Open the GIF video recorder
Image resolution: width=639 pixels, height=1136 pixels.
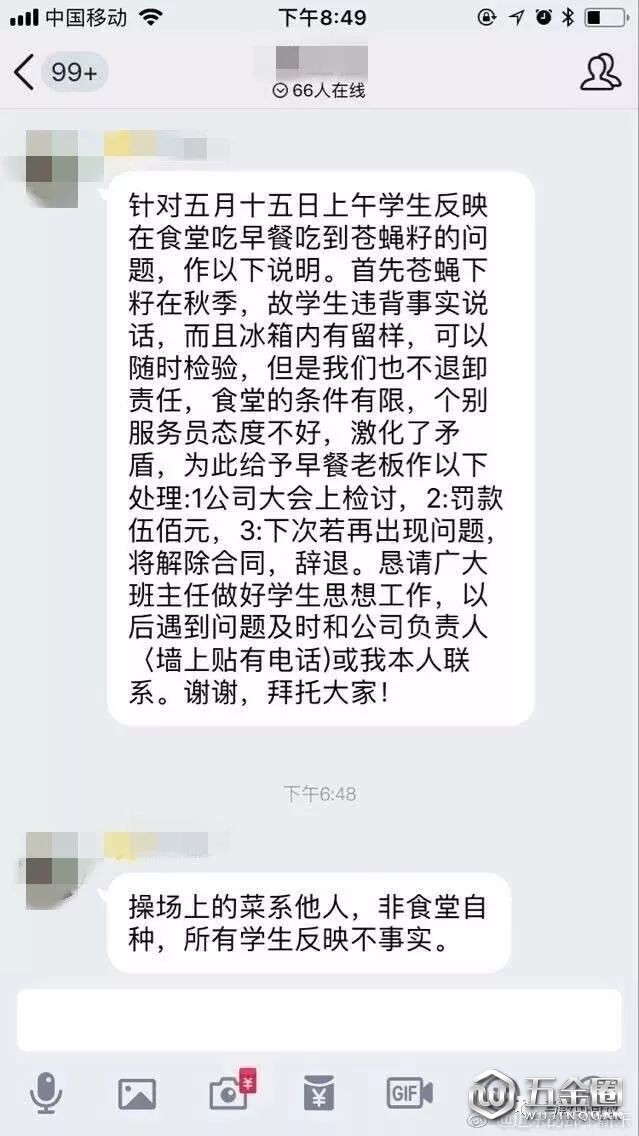(410, 1093)
